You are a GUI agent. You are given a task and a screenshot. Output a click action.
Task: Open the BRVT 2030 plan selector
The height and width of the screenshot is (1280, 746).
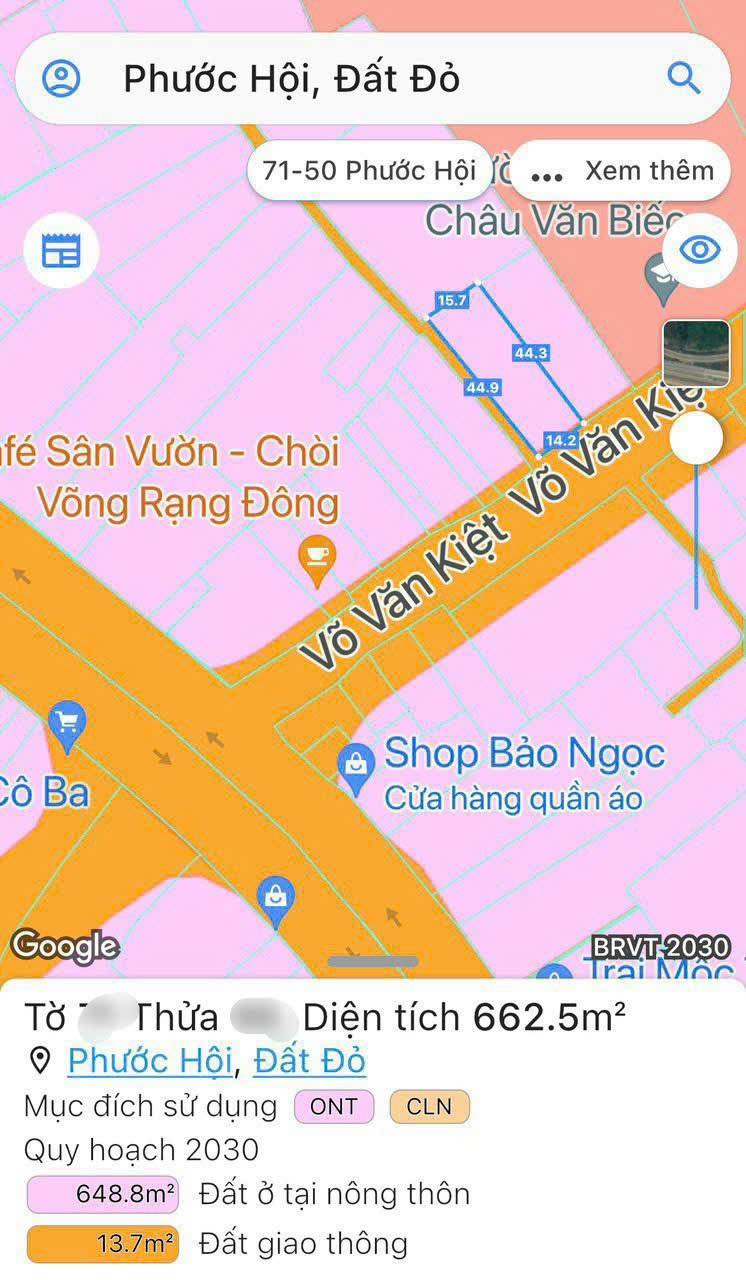pyautogui.click(x=660, y=944)
